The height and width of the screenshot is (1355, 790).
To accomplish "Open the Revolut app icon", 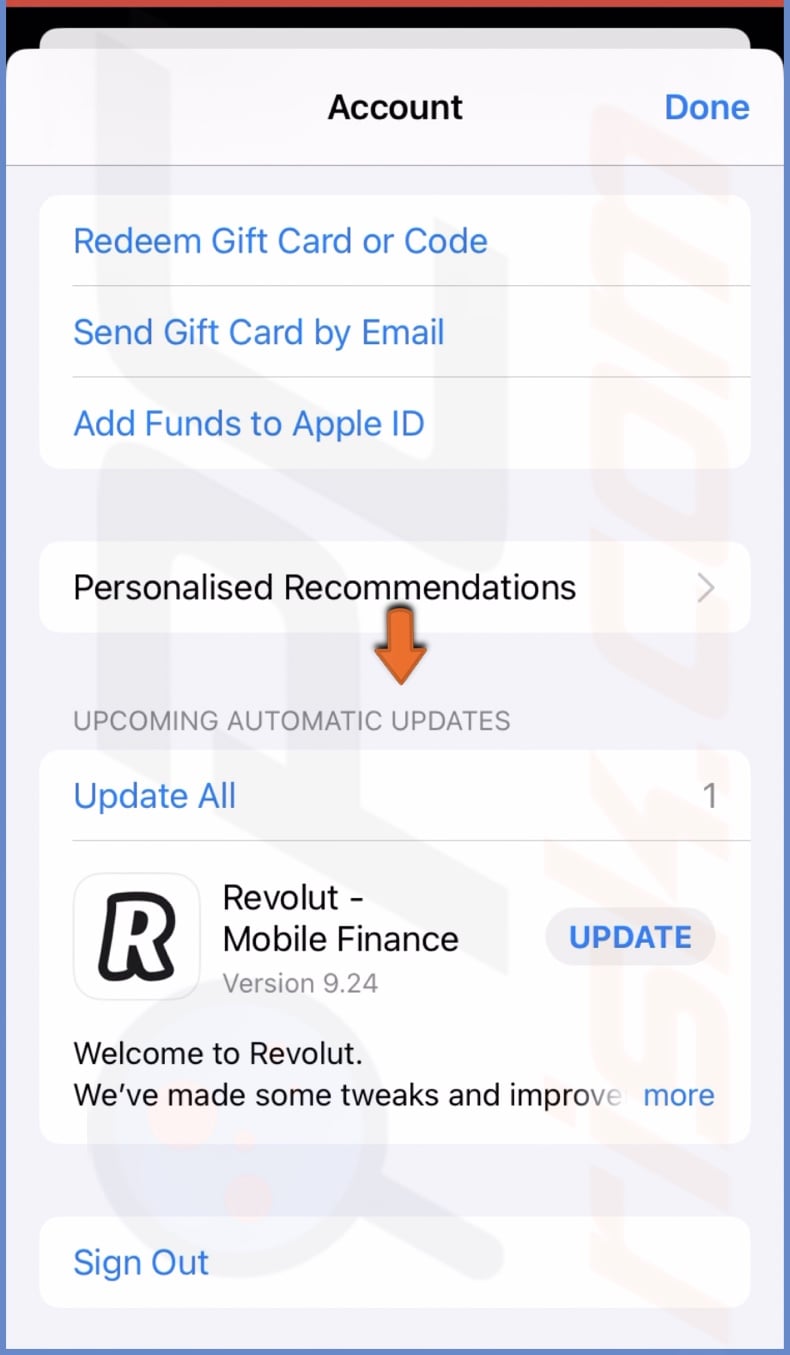I will point(137,936).
